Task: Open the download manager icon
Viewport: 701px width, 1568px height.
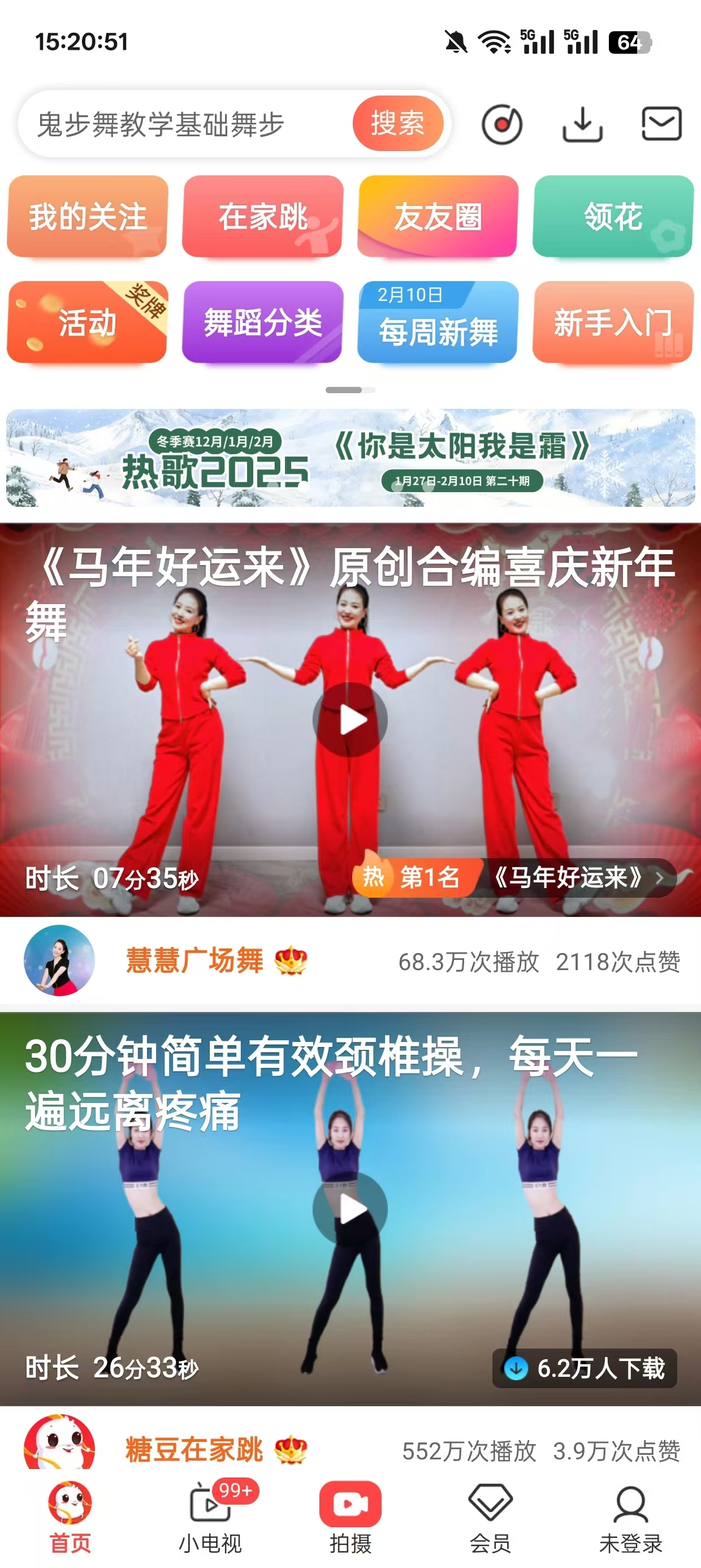Action: (583, 123)
